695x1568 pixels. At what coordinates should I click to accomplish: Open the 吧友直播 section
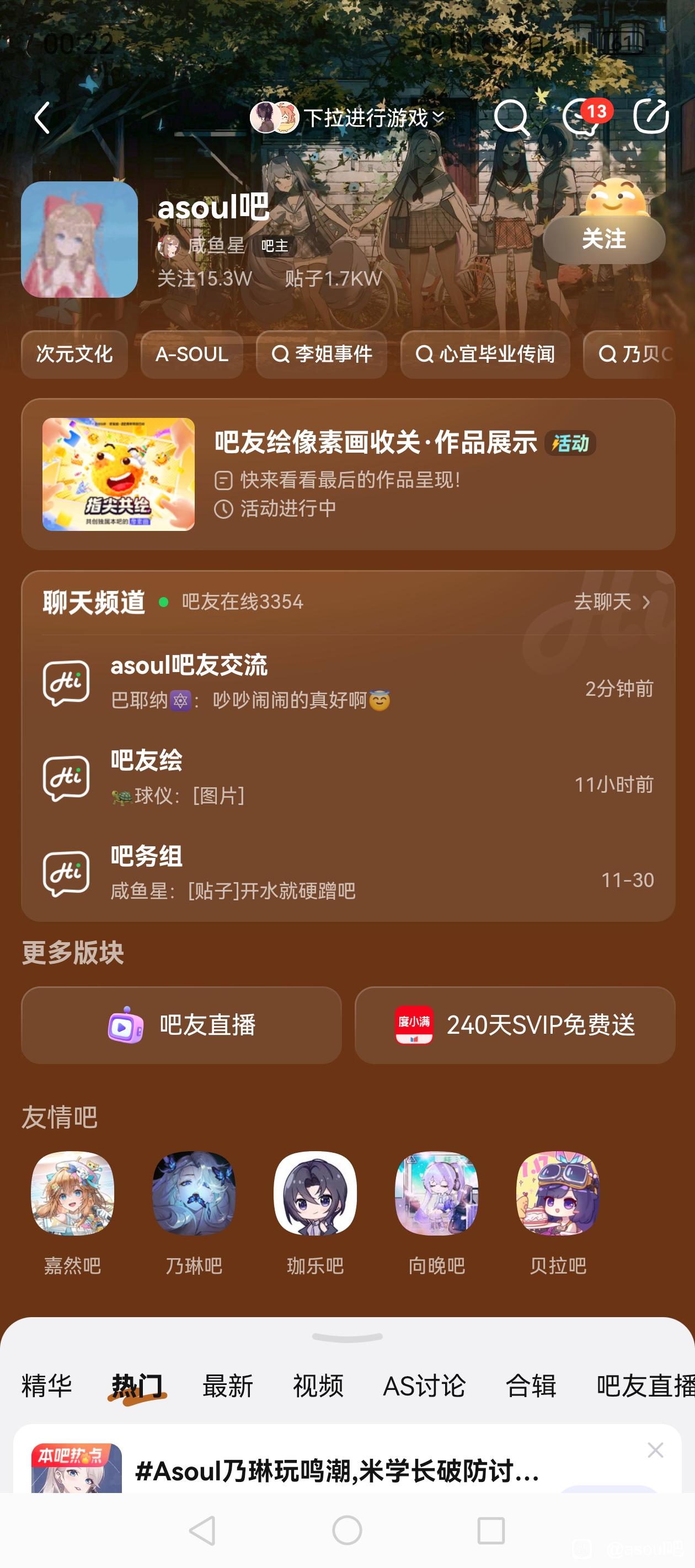(x=181, y=1025)
